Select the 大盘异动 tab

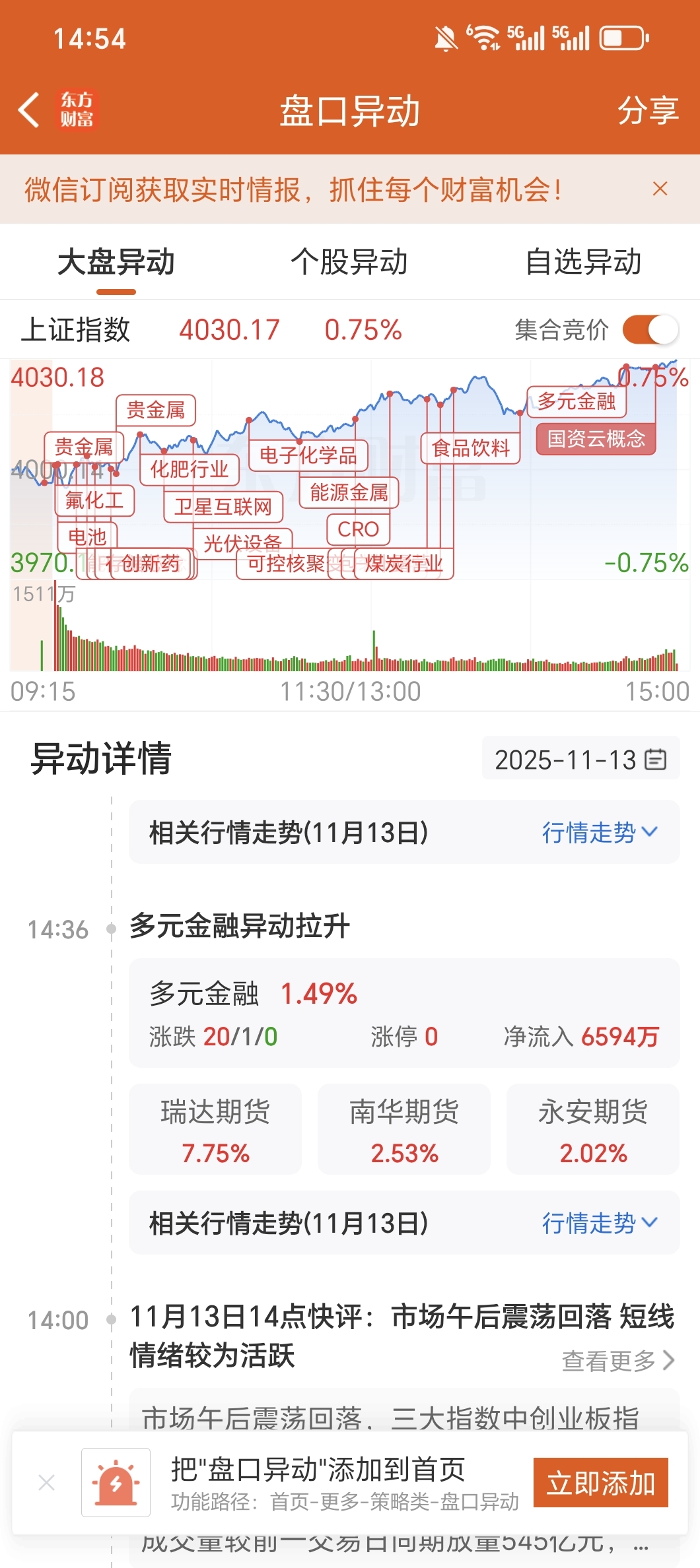tap(116, 261)
